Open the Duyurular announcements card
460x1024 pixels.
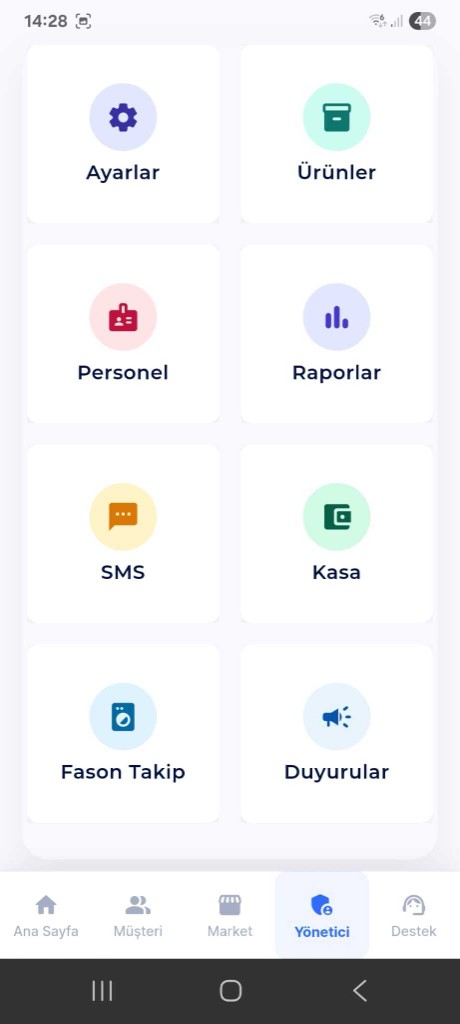[337, 733]
